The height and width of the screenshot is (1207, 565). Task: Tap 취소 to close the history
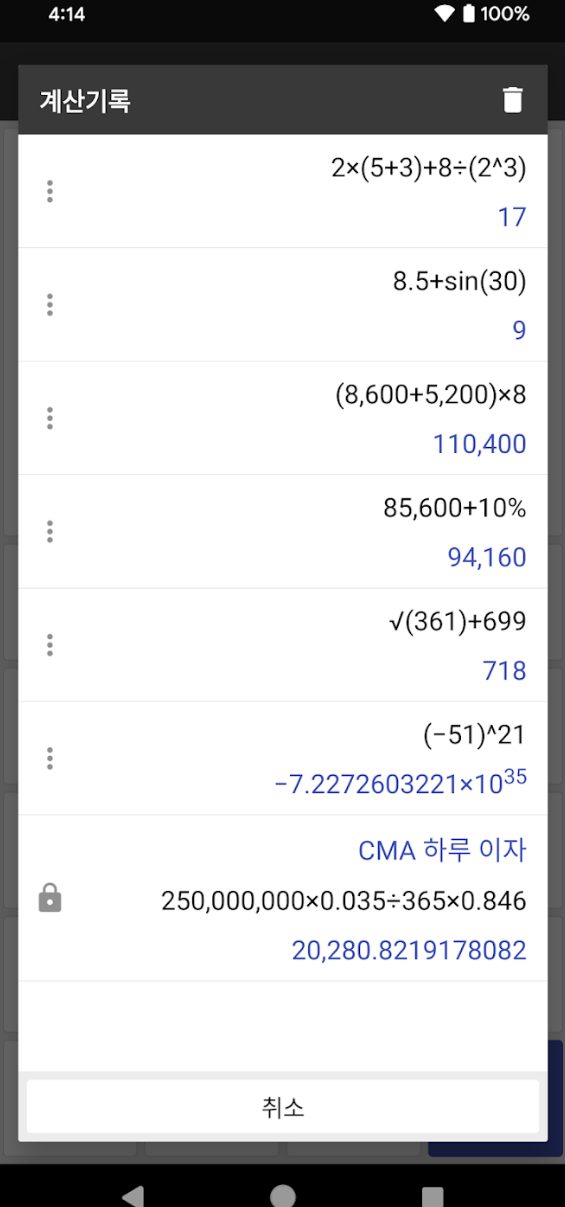(x=283, y=1106)
